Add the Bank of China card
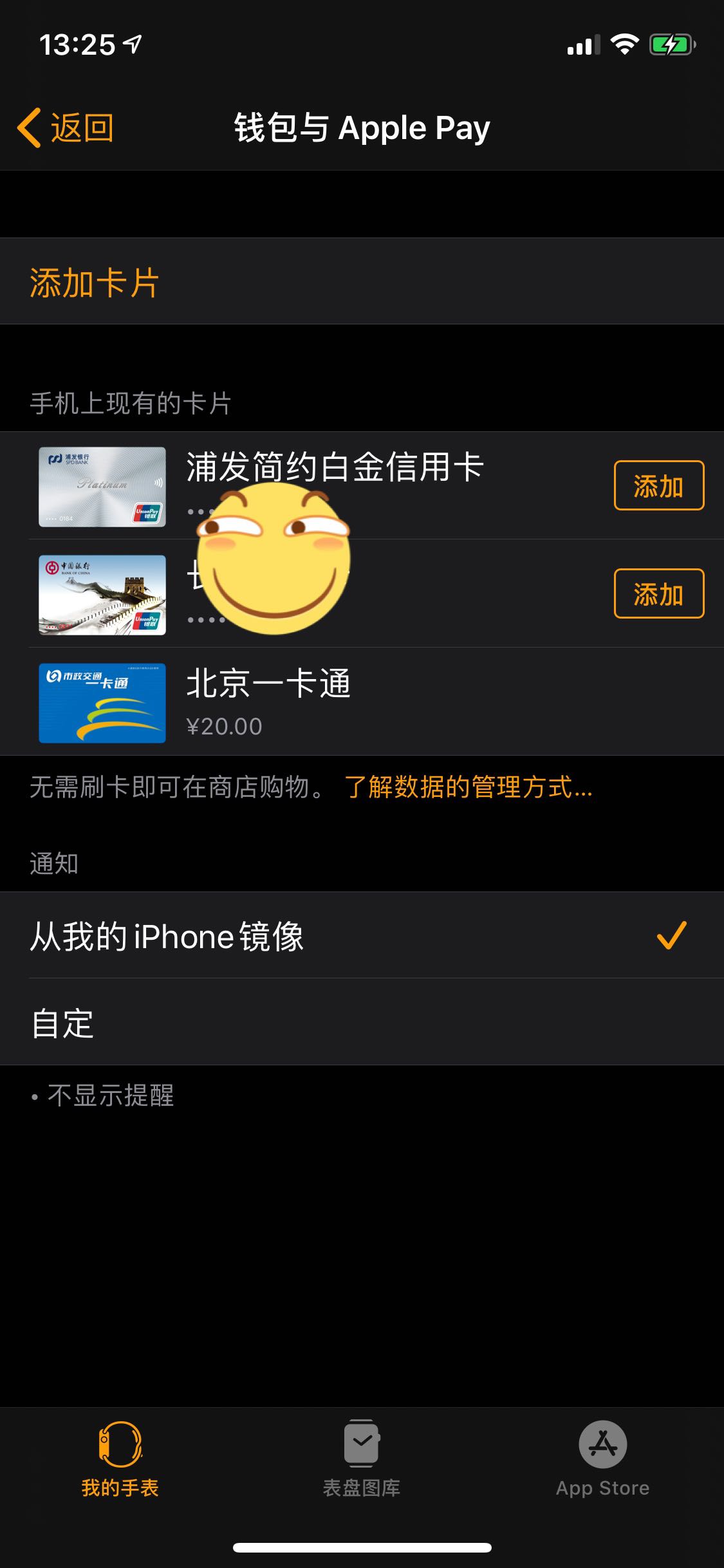 (658, 593)
